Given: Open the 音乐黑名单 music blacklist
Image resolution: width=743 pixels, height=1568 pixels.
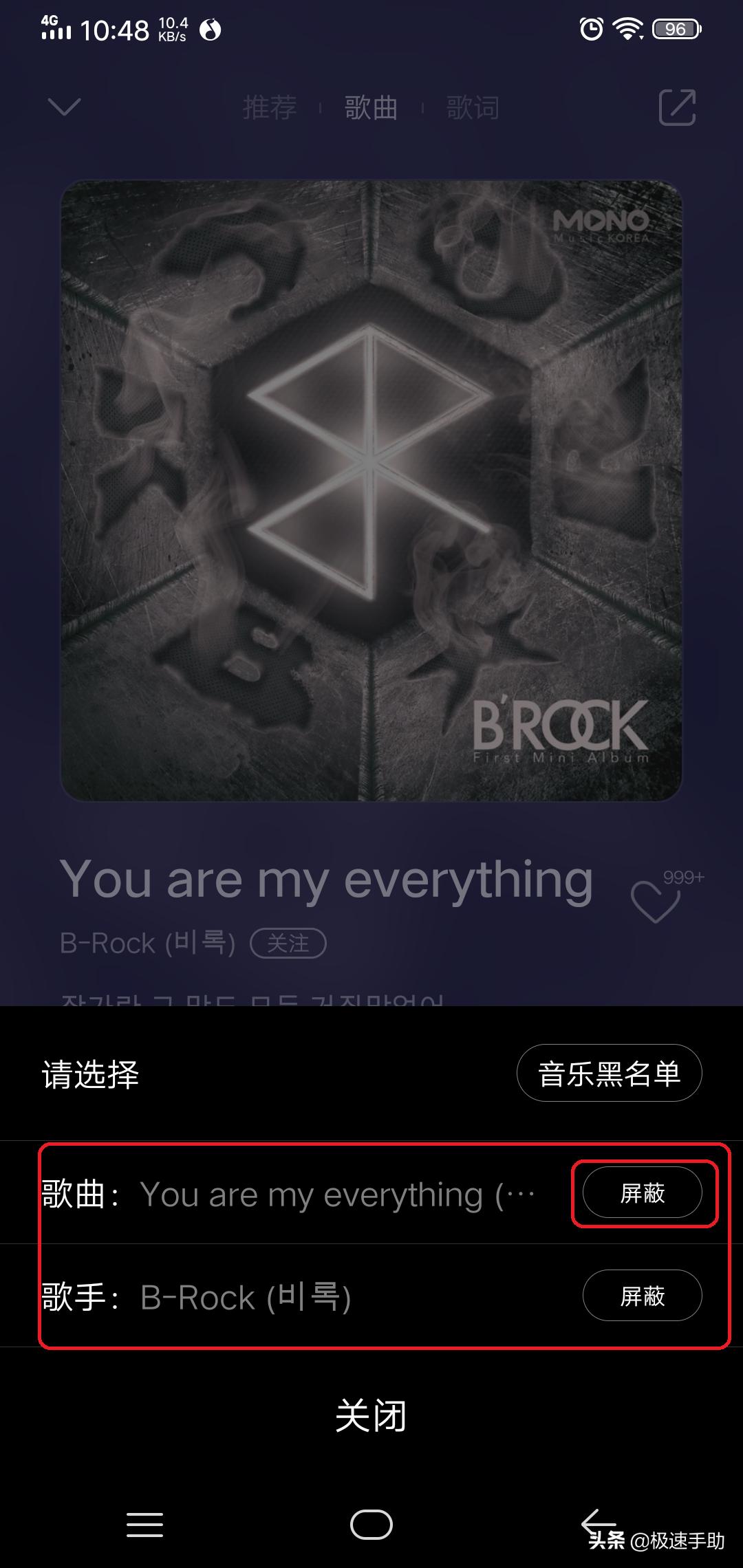Looking at the screenshot, I should (609, 1071).
